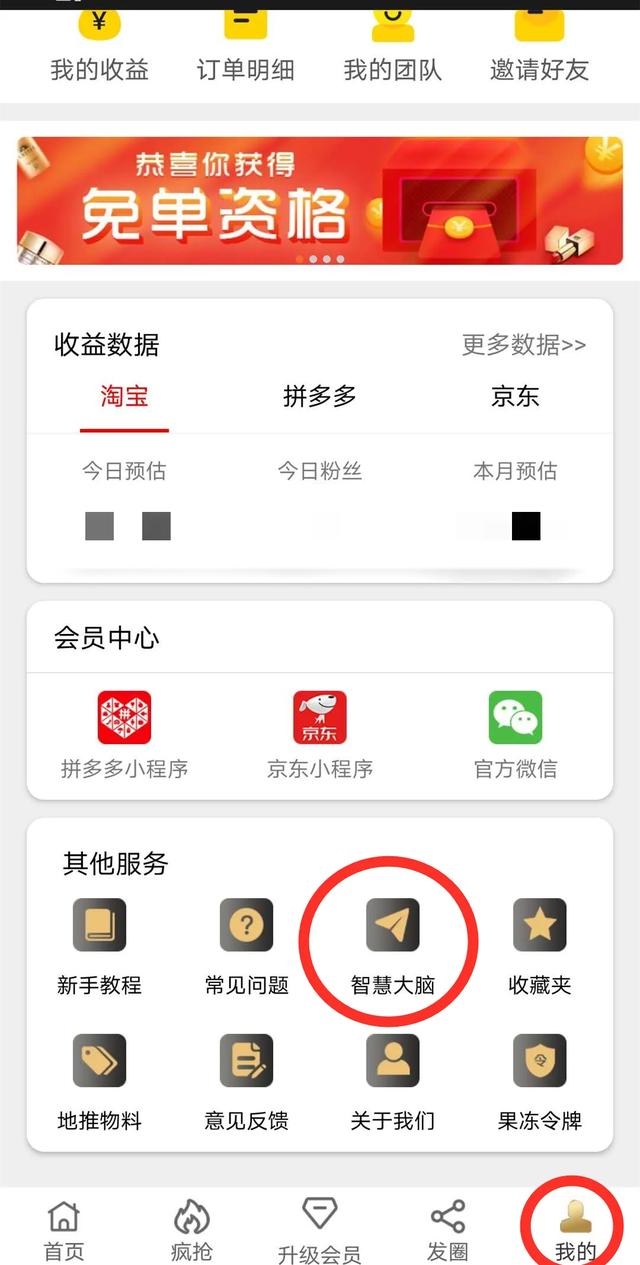Open 我的收益 earnings shortcut

[x=99, y=48]
